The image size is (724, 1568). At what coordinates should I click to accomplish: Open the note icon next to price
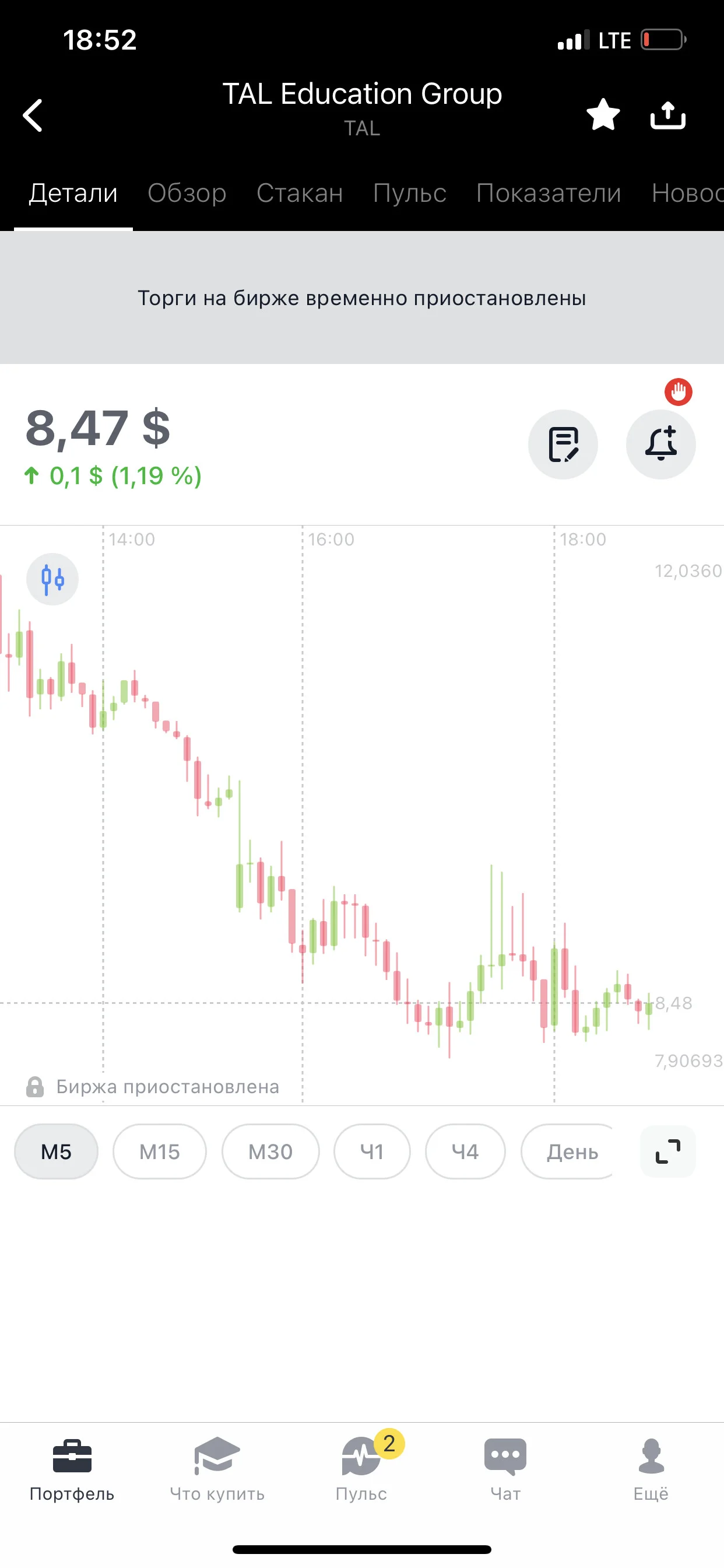563,444
